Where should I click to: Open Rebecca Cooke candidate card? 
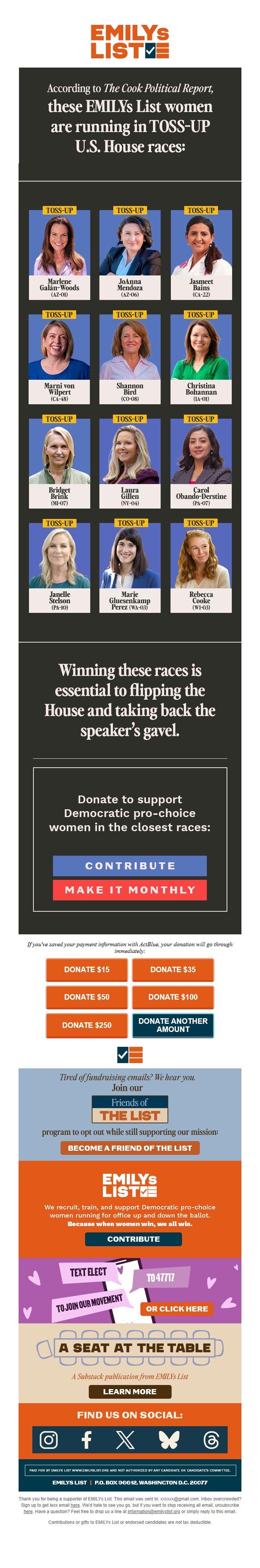[201, 567]
